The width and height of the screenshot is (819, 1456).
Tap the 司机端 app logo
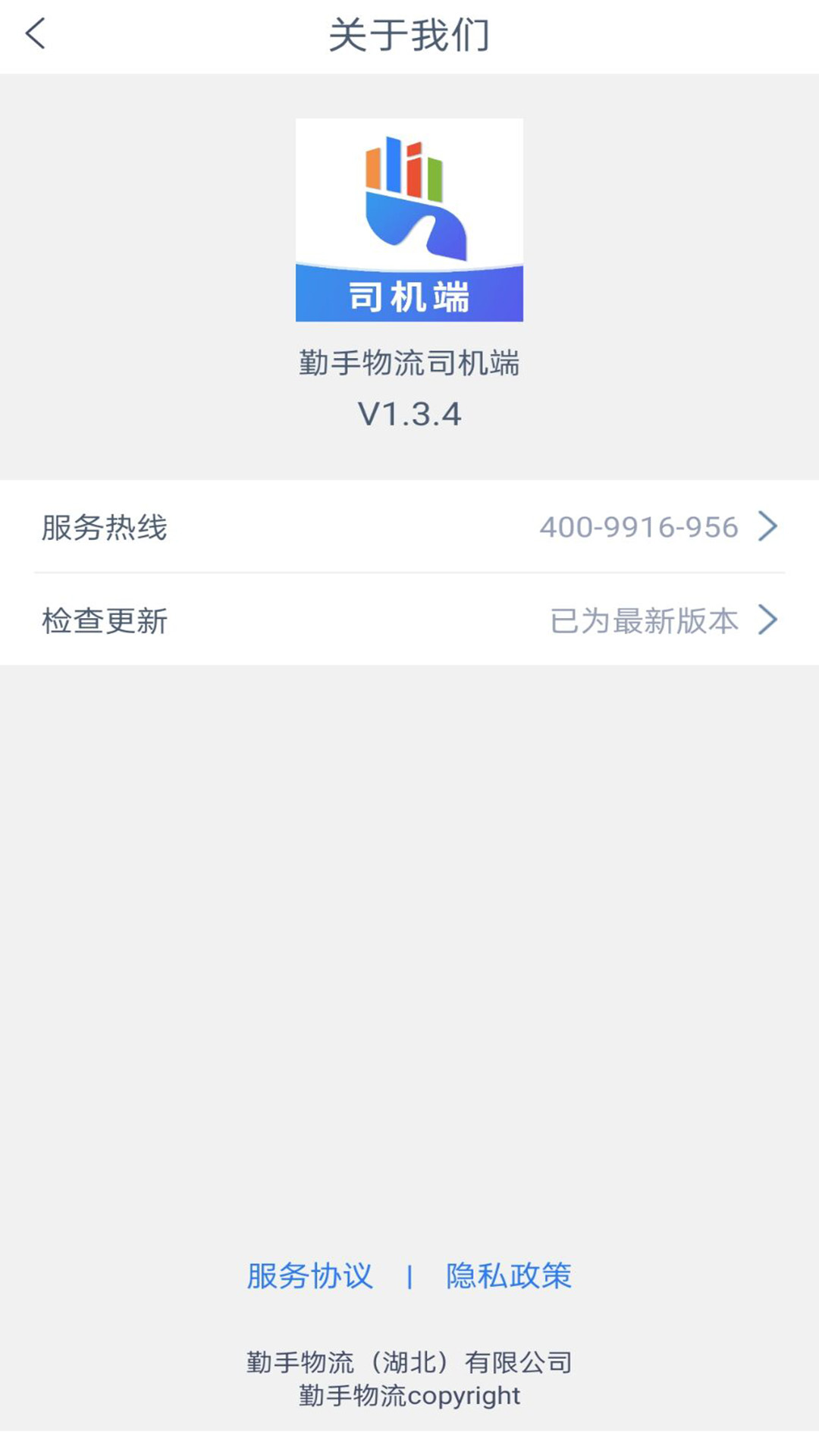[409, 220]
